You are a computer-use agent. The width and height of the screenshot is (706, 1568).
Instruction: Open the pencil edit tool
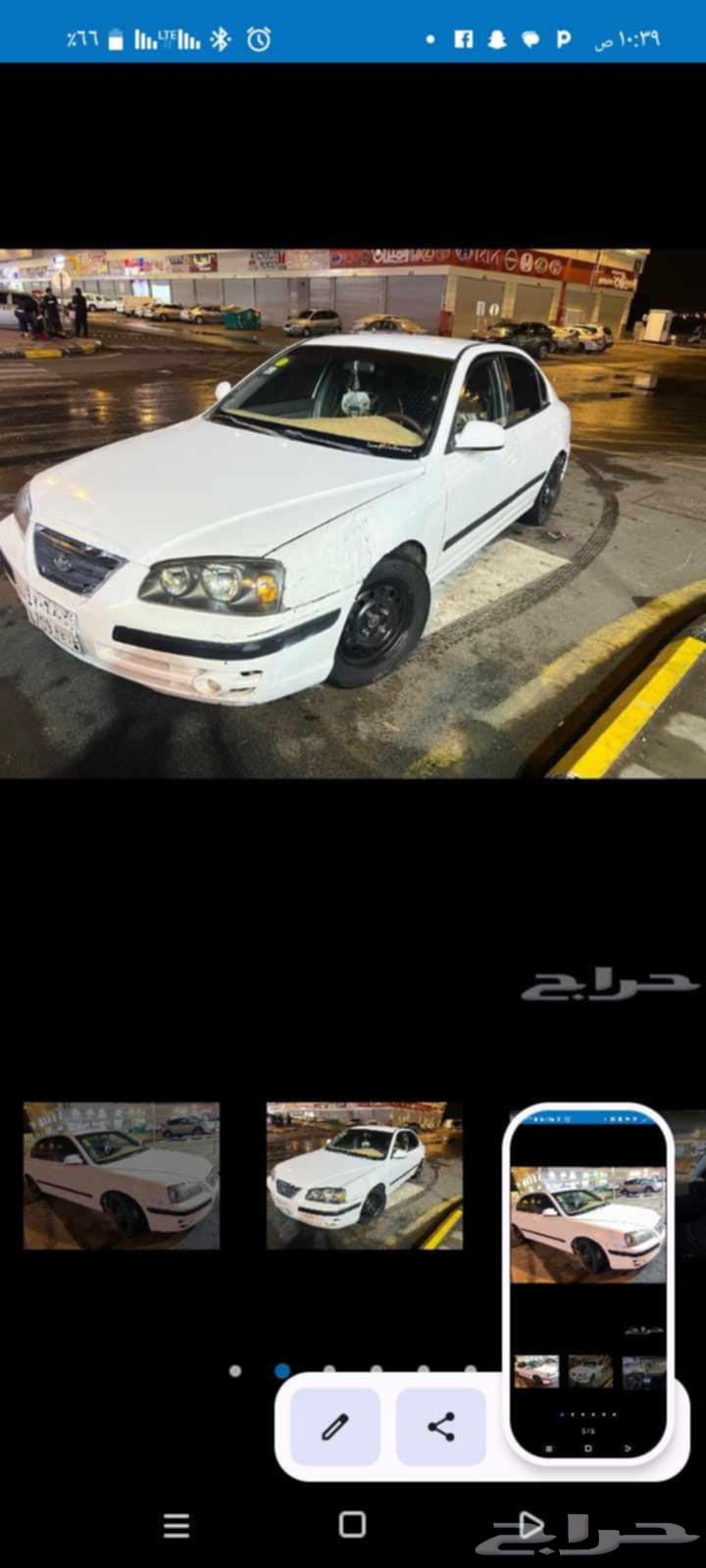pos(333,1428)
